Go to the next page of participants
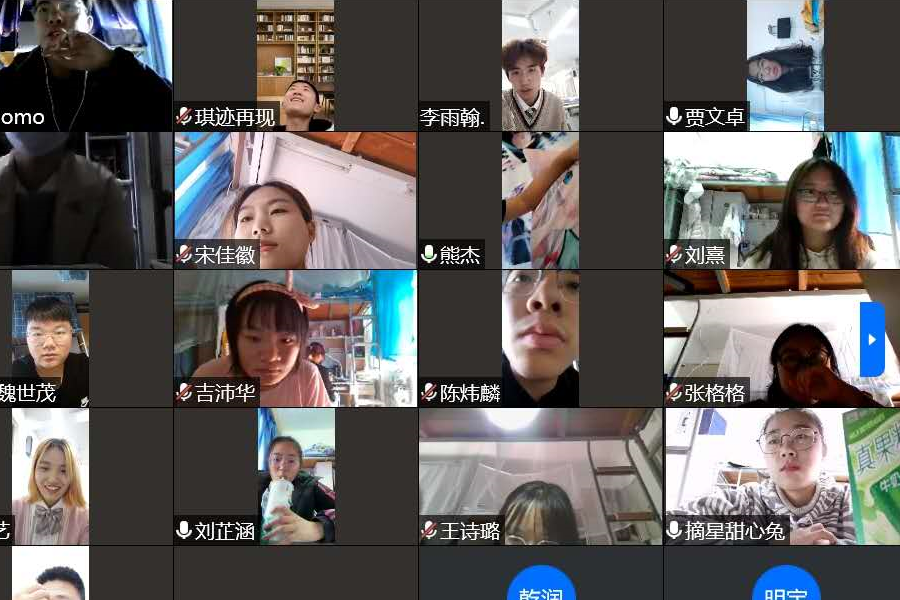Image resolution: width=900 pixels, height=600 pixels. click(x=872, y=339)
